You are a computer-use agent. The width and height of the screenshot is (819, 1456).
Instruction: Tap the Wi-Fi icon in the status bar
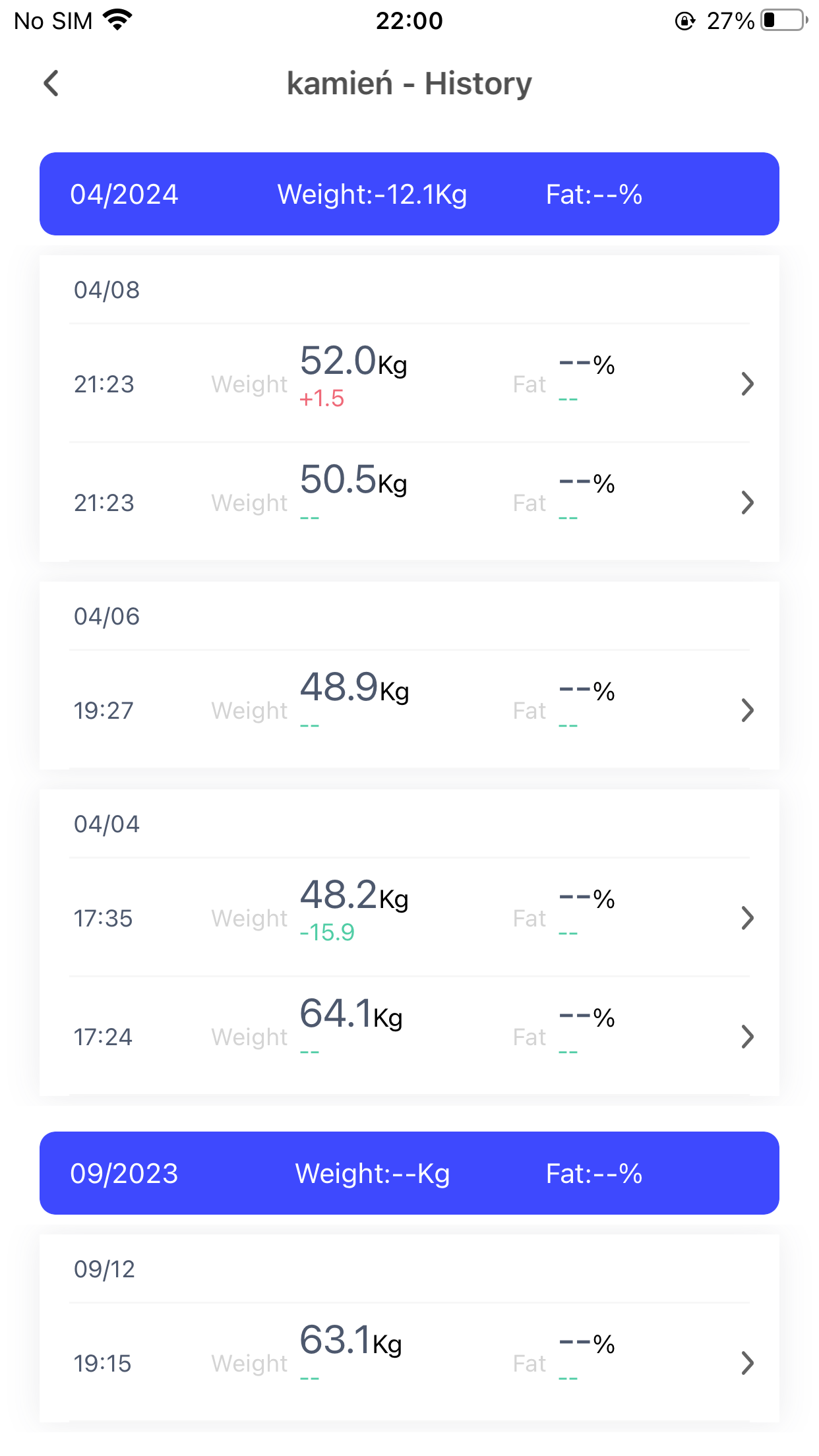click(116, 20)
